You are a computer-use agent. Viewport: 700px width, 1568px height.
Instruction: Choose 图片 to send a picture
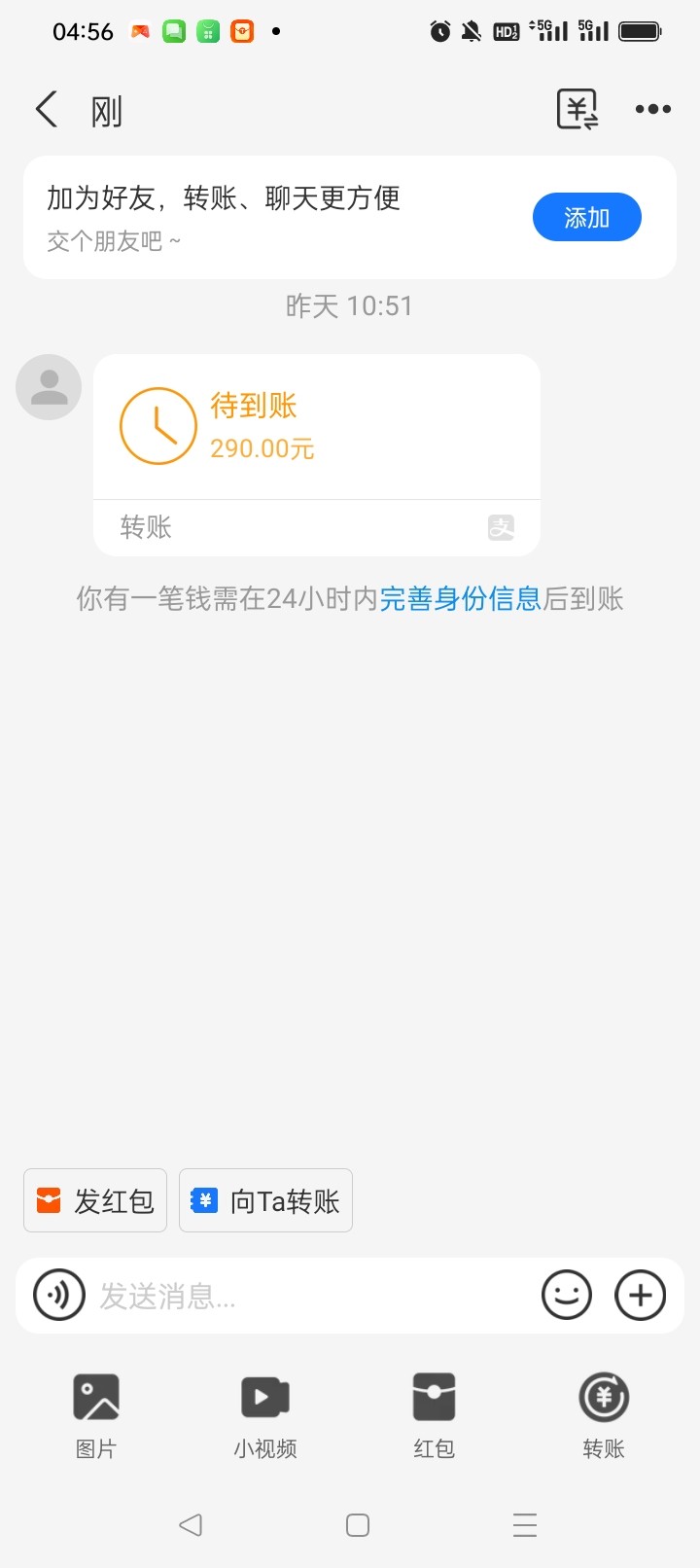[96, 1413]
